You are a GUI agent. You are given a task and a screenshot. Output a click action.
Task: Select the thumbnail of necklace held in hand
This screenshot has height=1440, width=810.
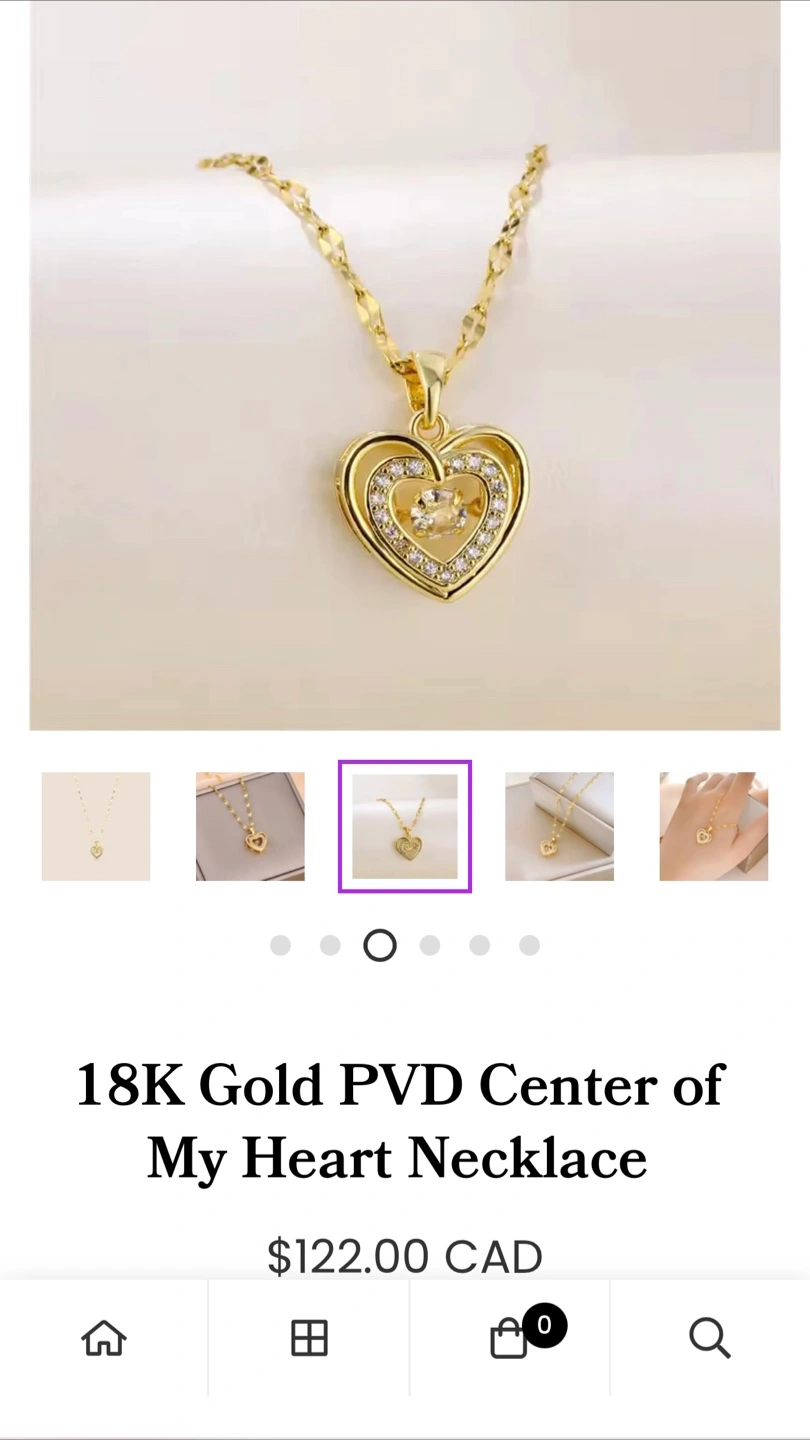click(714, 826)
